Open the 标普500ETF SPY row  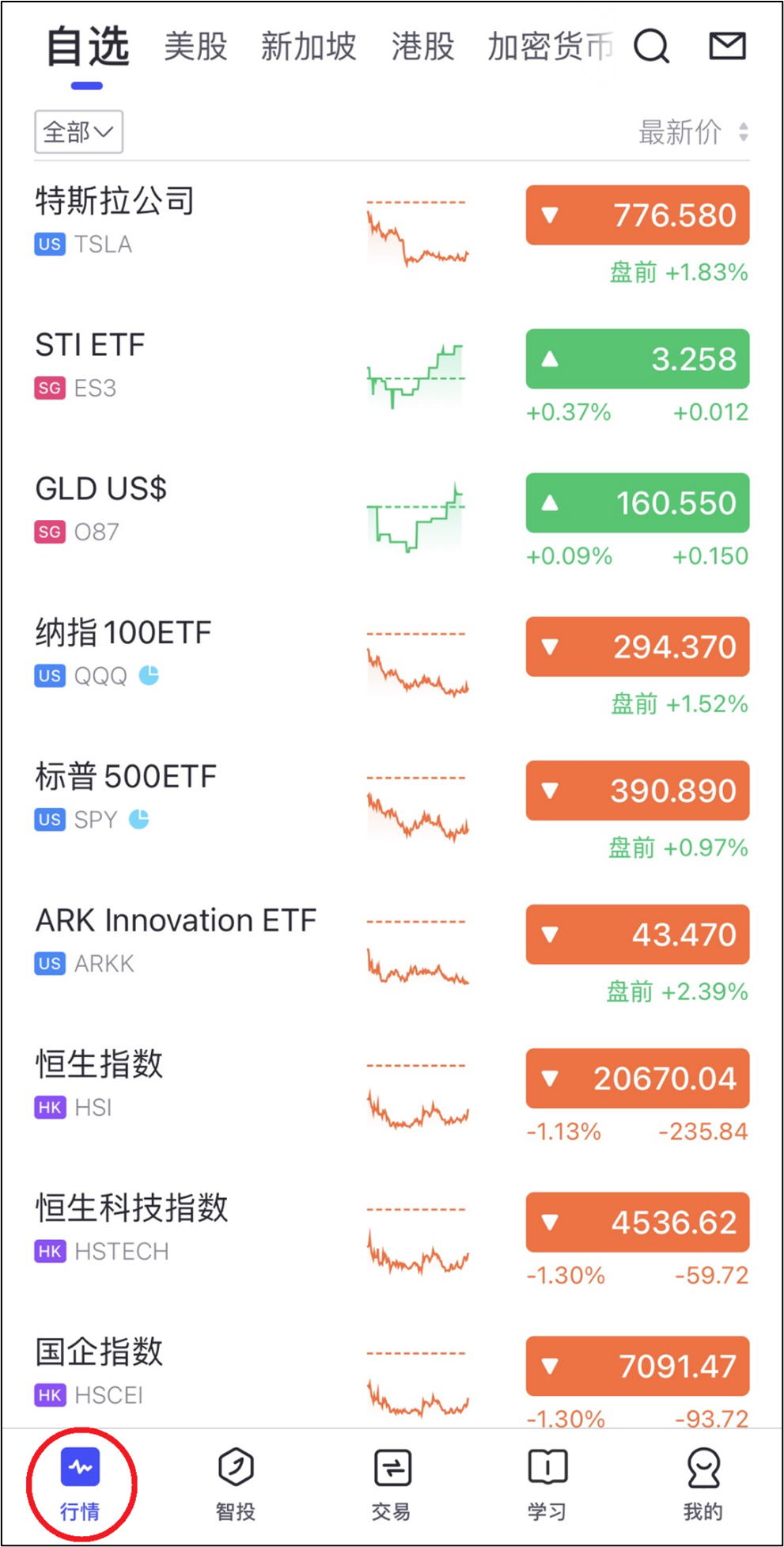392,810
